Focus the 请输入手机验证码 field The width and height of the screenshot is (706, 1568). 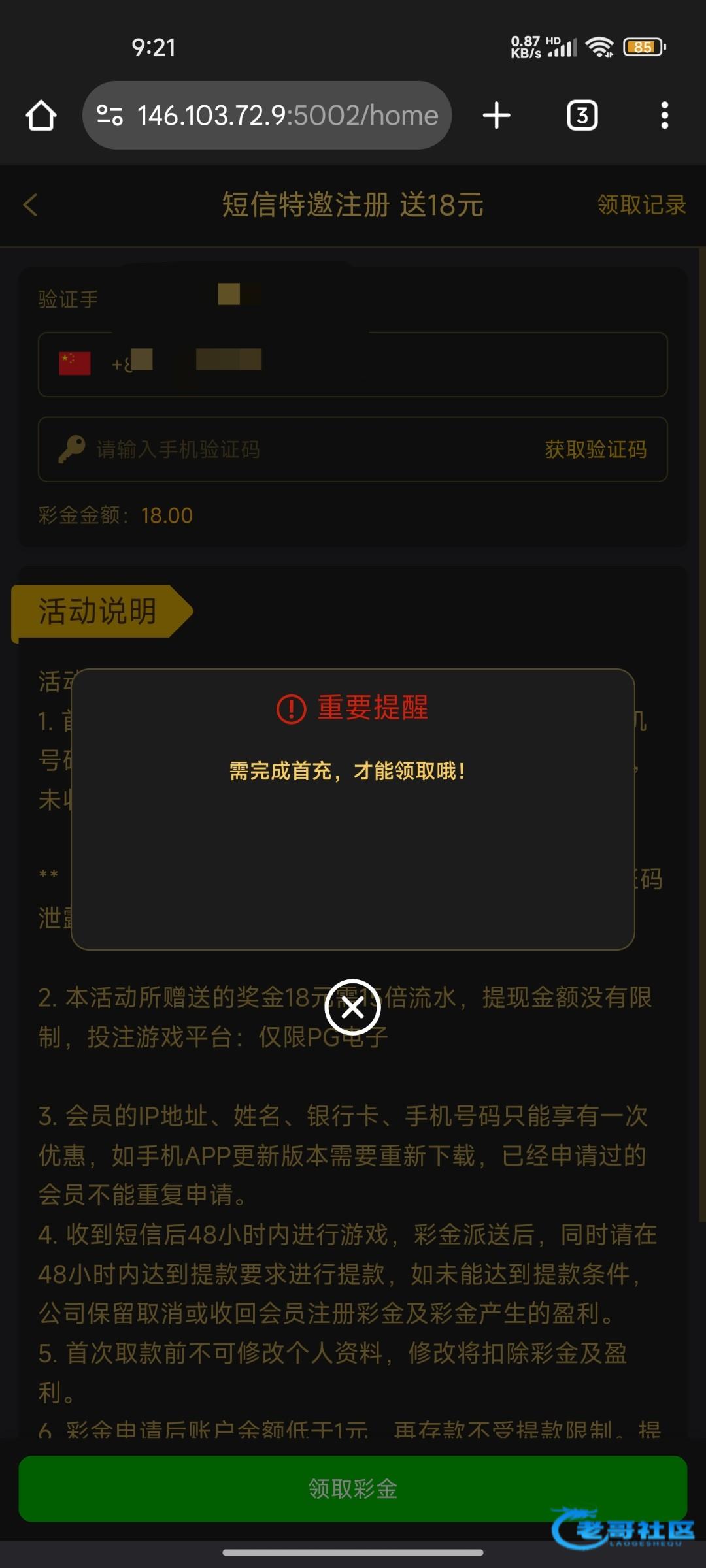[x=288, y=449]
